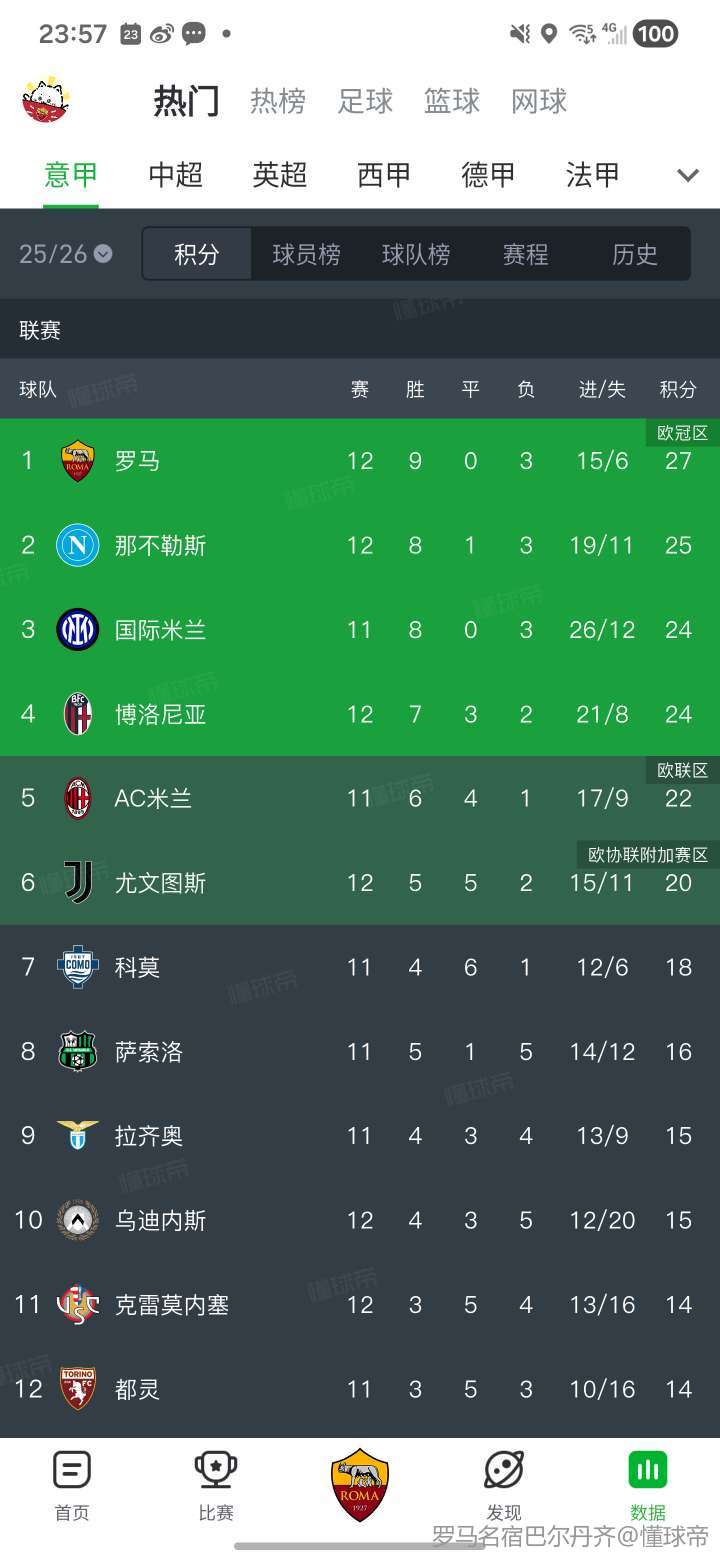Select the 德甲 league tab
This screenshot has height=1560, width=720.
tap(488, 175)
